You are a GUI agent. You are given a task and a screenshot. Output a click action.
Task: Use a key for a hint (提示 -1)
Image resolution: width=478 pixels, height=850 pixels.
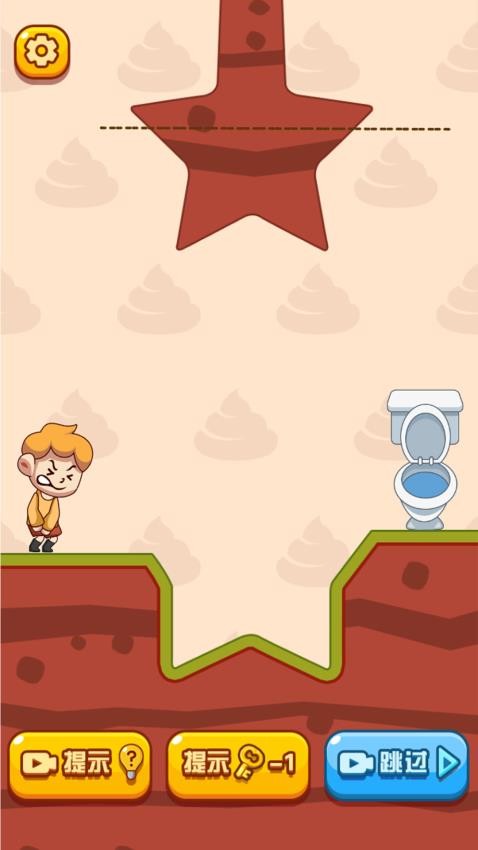coord(238,765)
